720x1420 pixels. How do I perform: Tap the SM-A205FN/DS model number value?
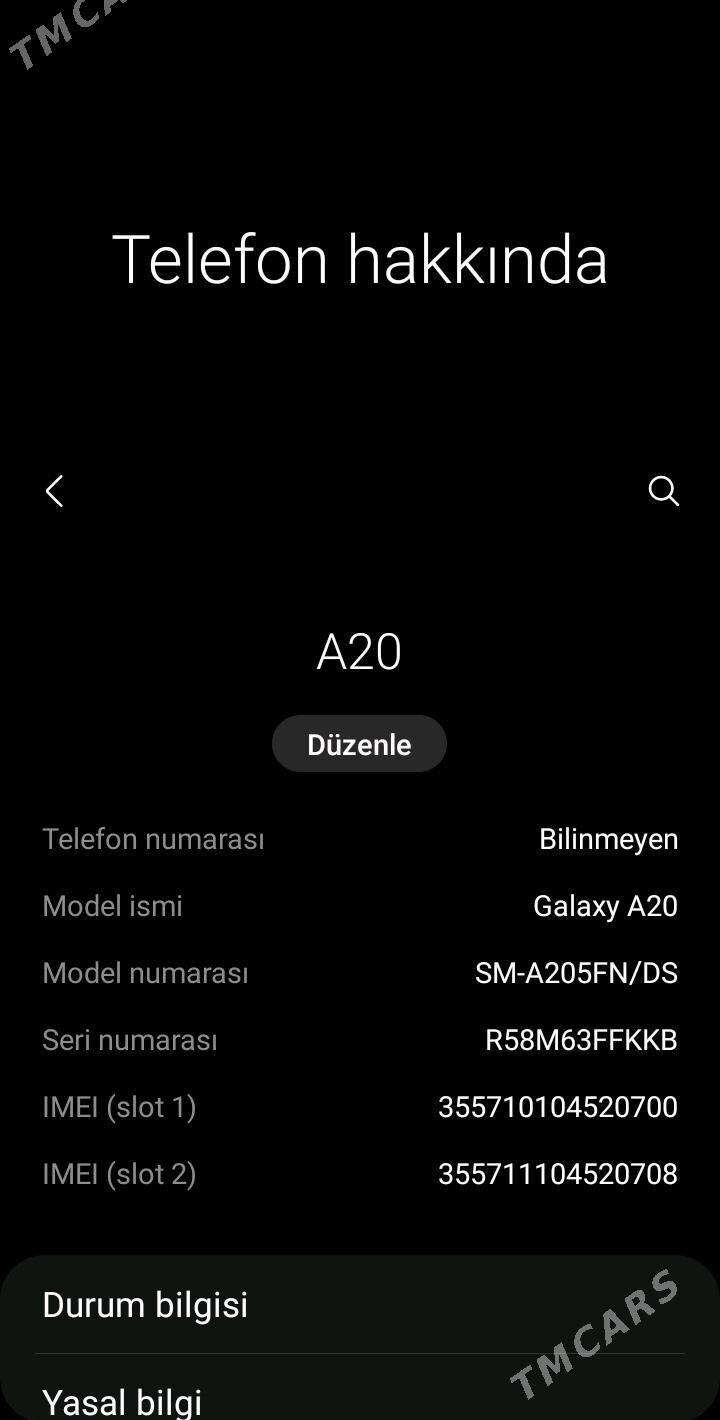[x=577, y=973]
